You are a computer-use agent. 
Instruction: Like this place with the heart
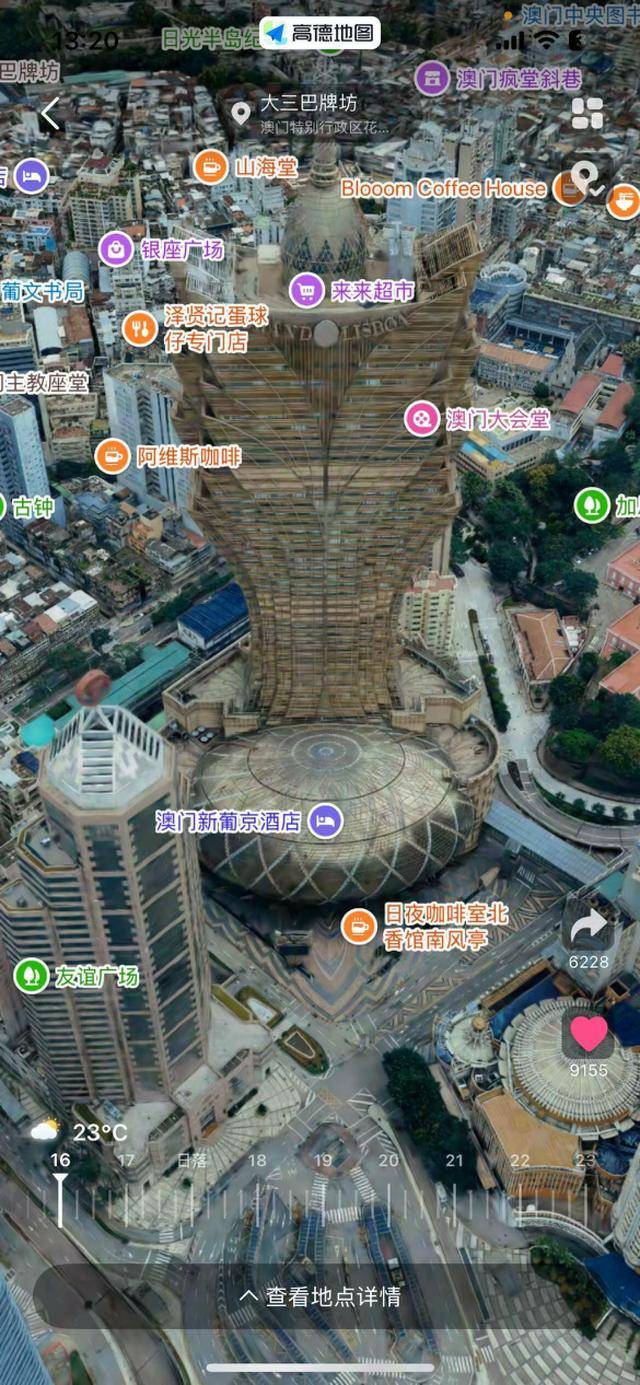[588, 1033]
